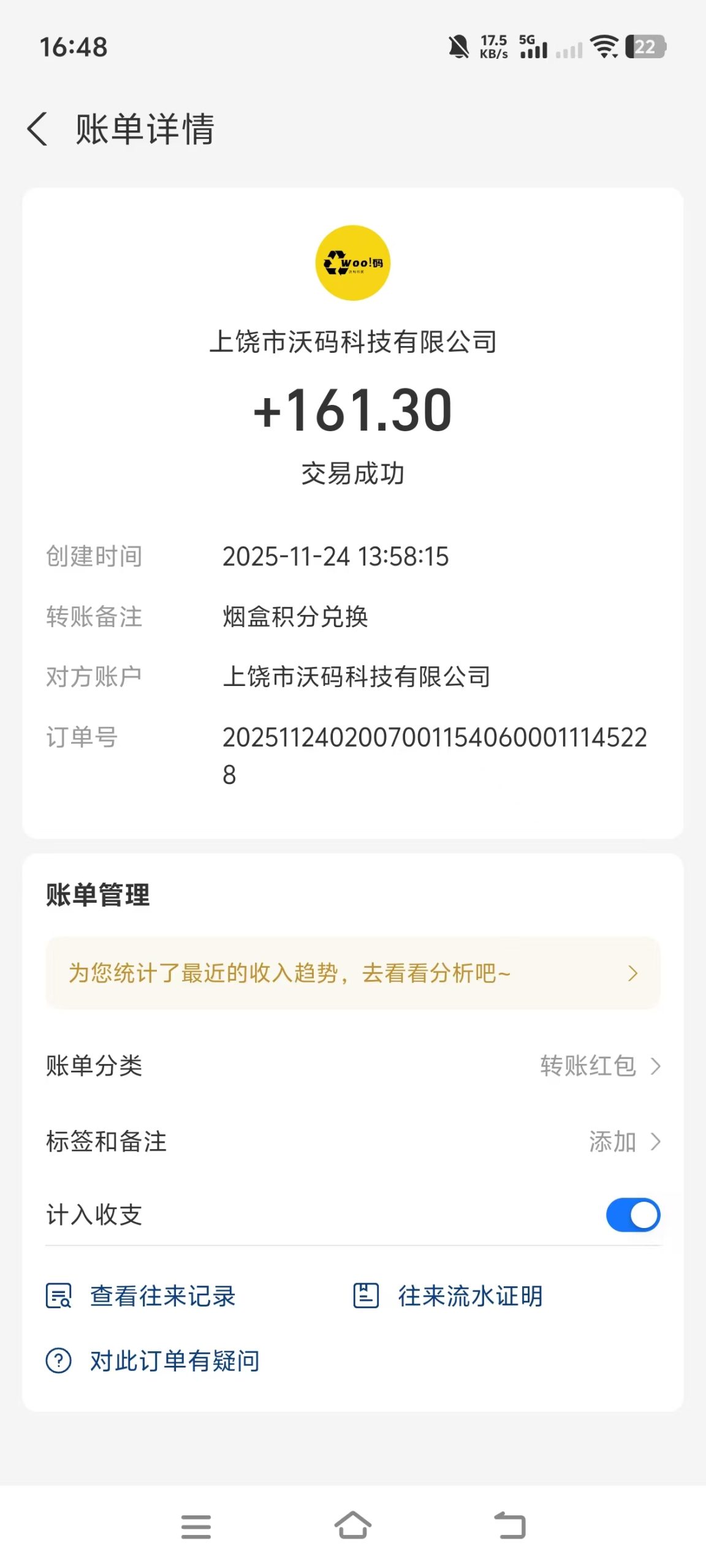Image resolution: width=706 pixels, height=1568 pixels.
Task: Open the question mark icon beside 对此订单有疑问
Action: [x=59, y=1360]
